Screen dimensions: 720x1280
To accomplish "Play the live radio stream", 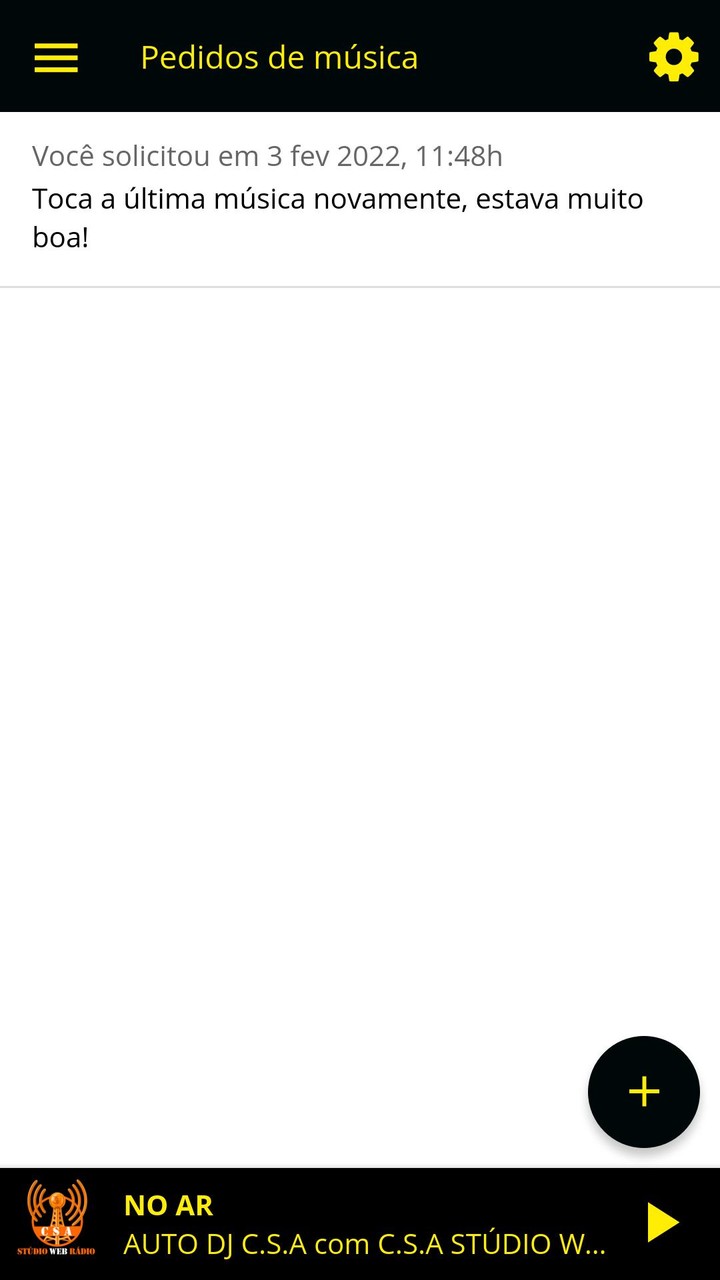I will pyautogui.click(x=662, y=1223).
